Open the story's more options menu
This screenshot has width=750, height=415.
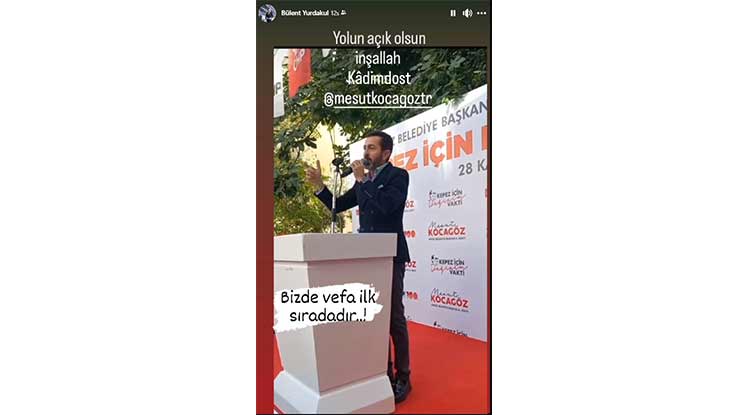481,13
